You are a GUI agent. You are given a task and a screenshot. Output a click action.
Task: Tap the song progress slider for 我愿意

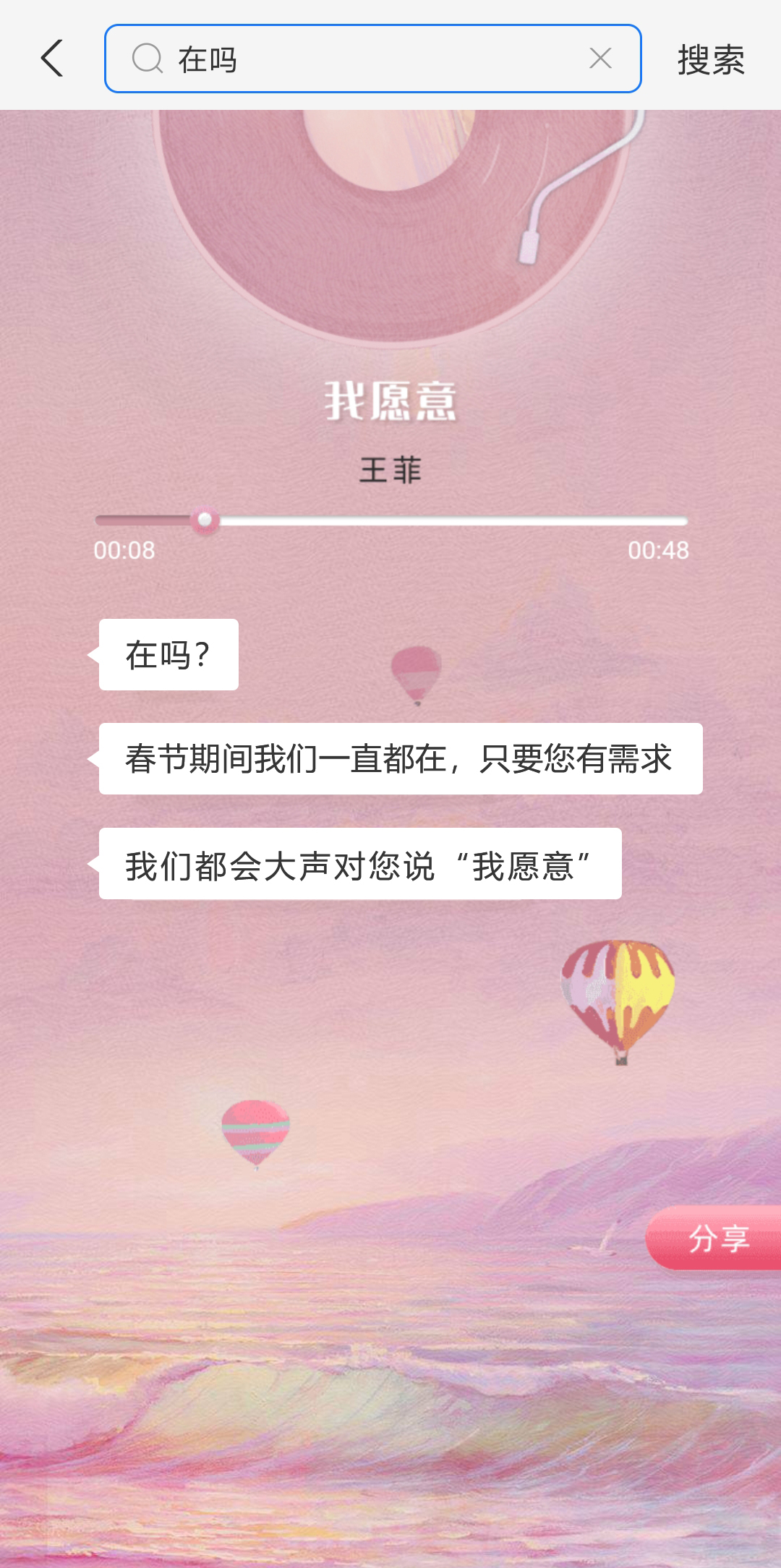pyautogui.click(x=390, y=520)
